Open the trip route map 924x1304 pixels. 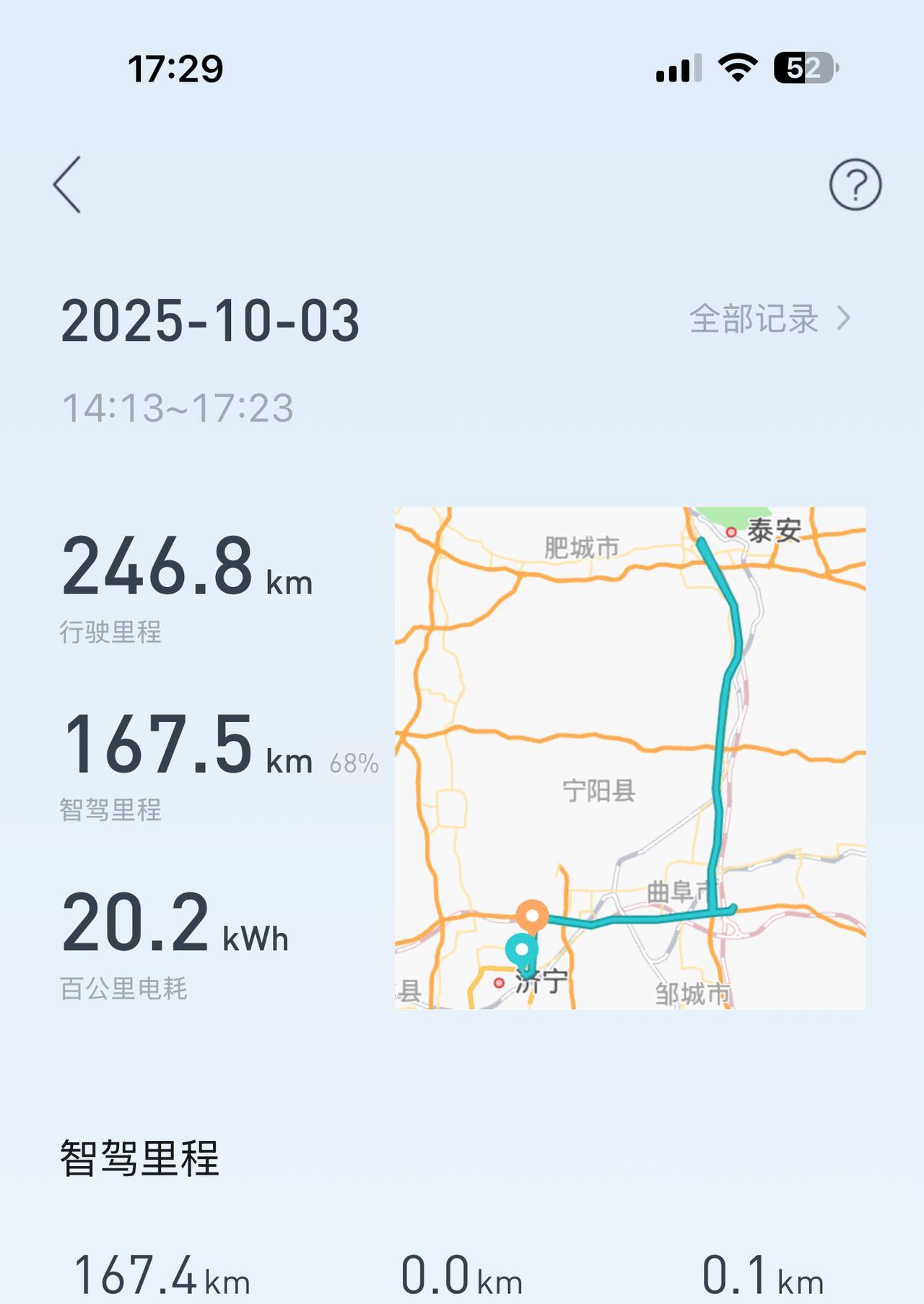(x=629, y=757)
